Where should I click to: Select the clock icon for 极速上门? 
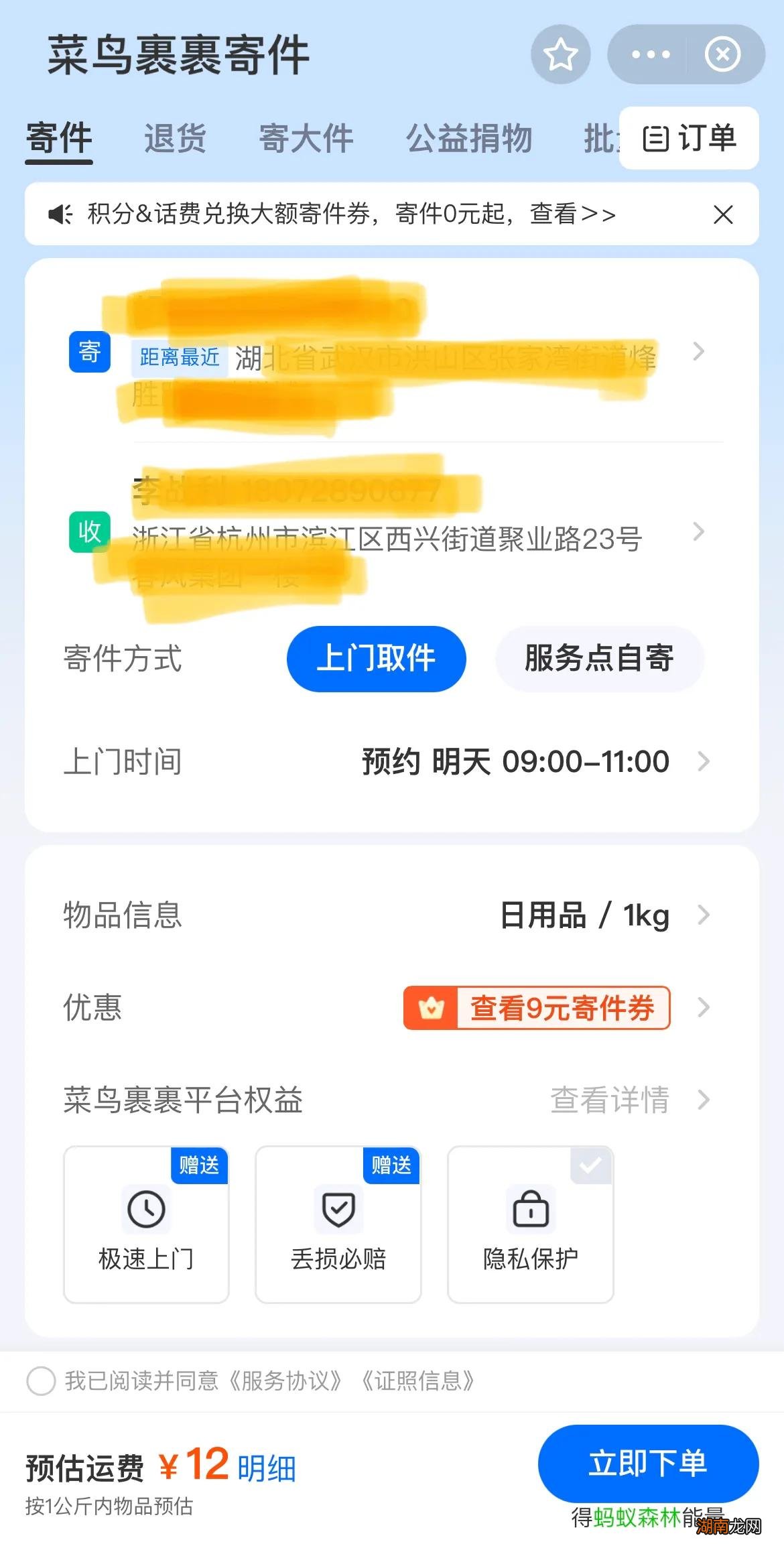point(145,1210)
